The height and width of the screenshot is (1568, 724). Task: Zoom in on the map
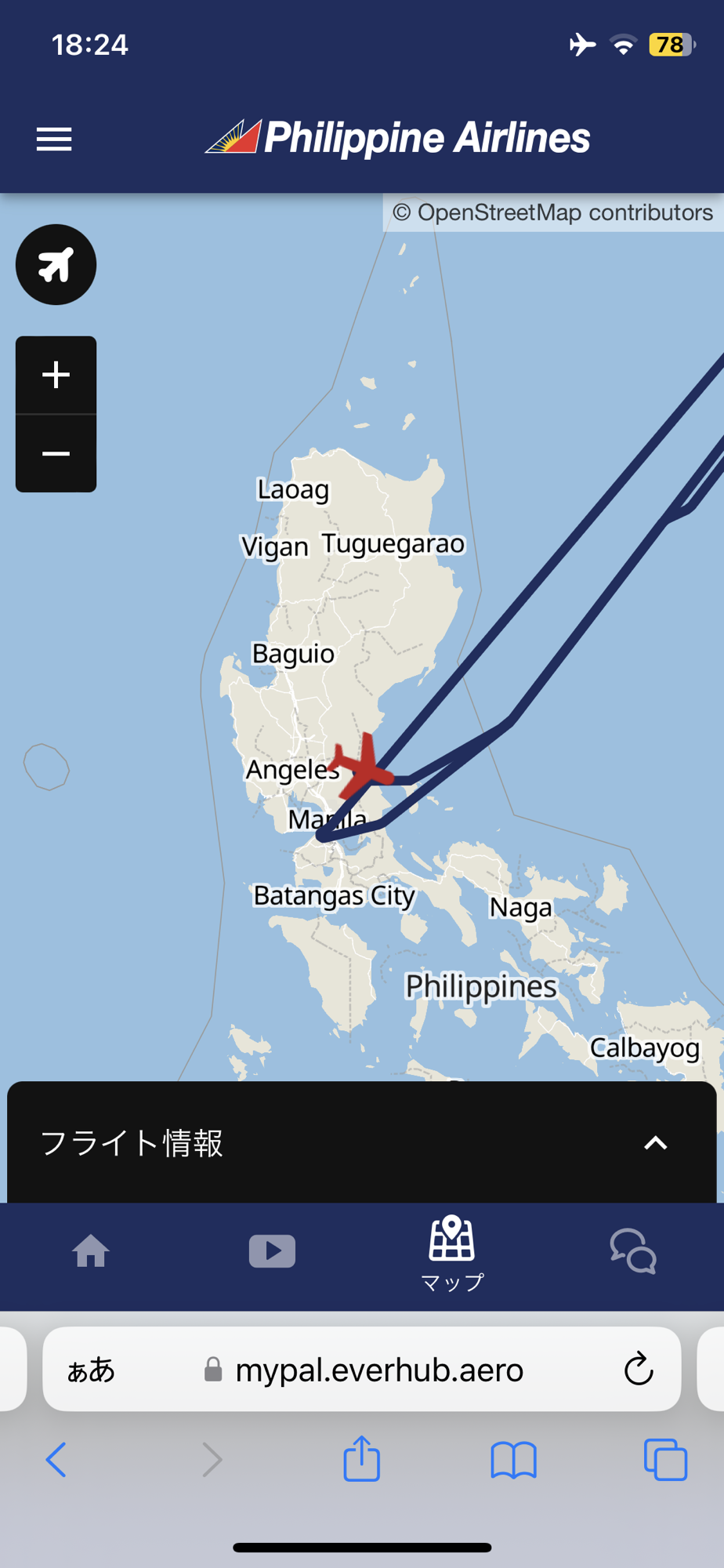[x=56, y=375]
